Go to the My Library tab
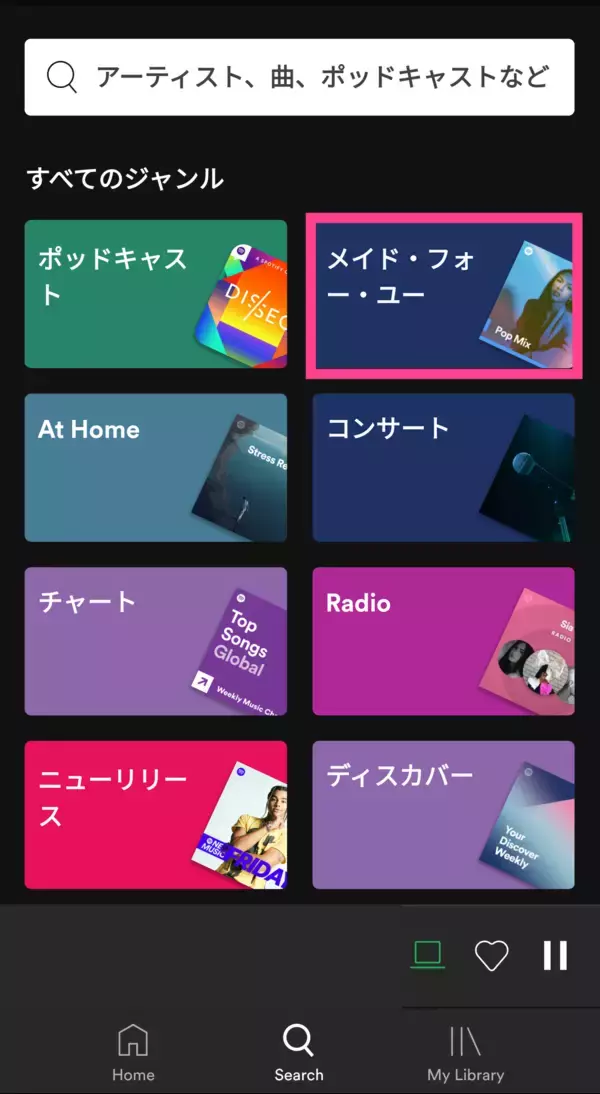600x1094 pixels. 465,1053
